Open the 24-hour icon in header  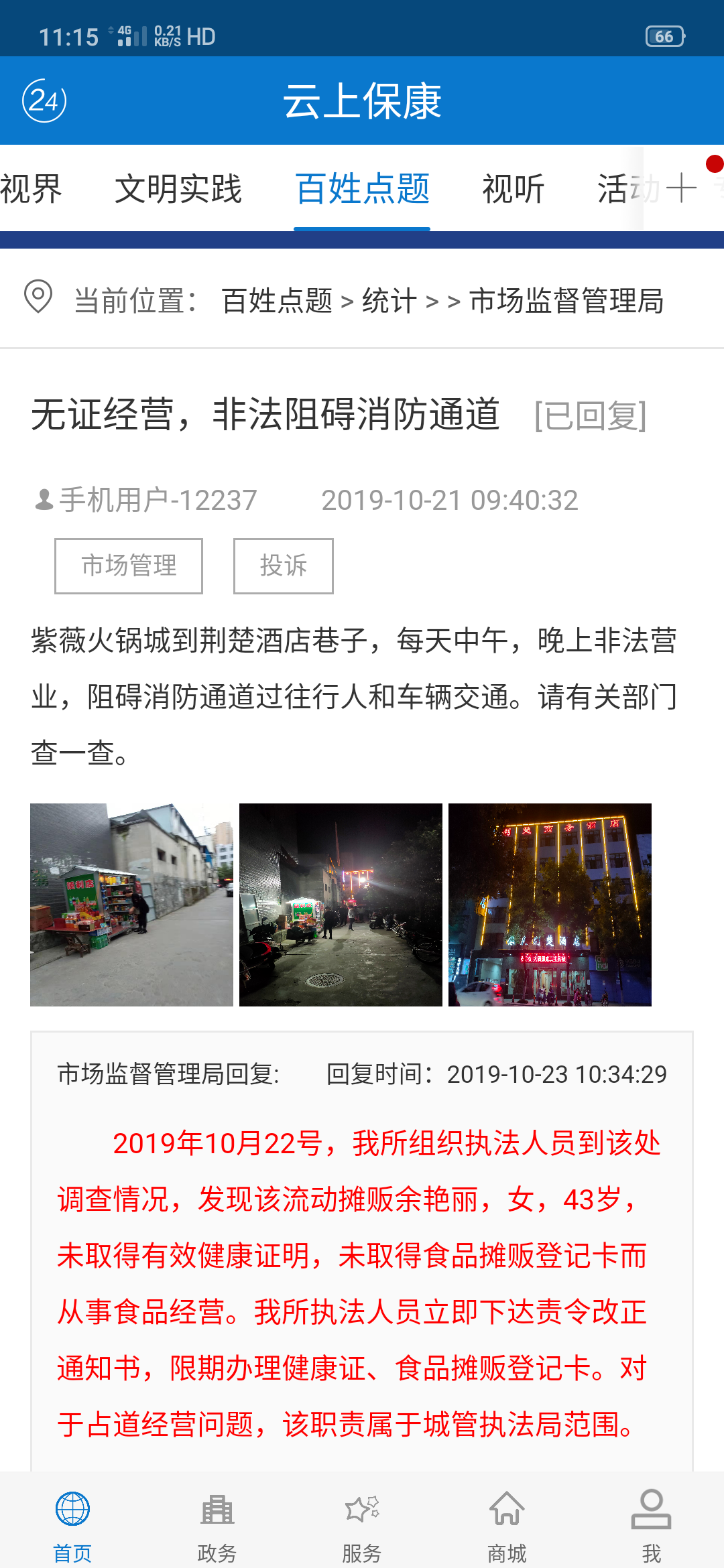coord(44,101)
